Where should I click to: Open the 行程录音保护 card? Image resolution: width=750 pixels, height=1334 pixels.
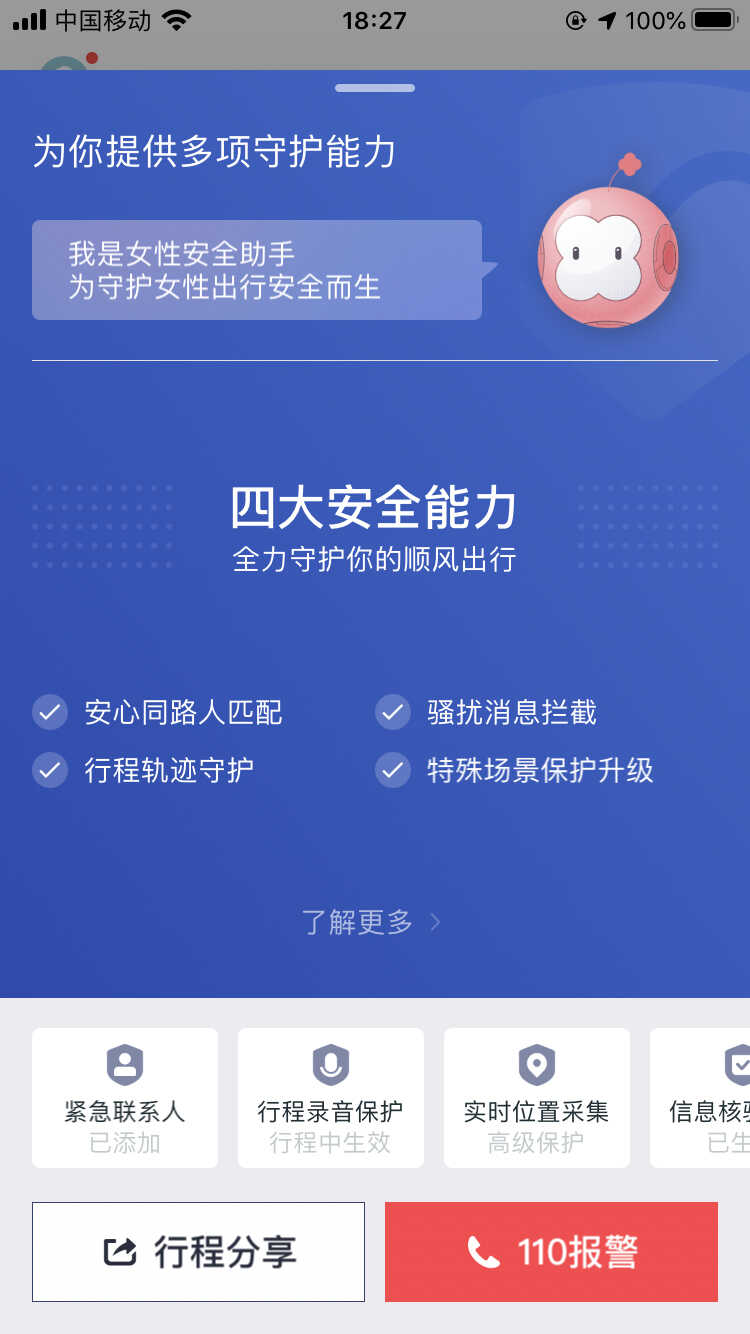(x=331, y=1098)
